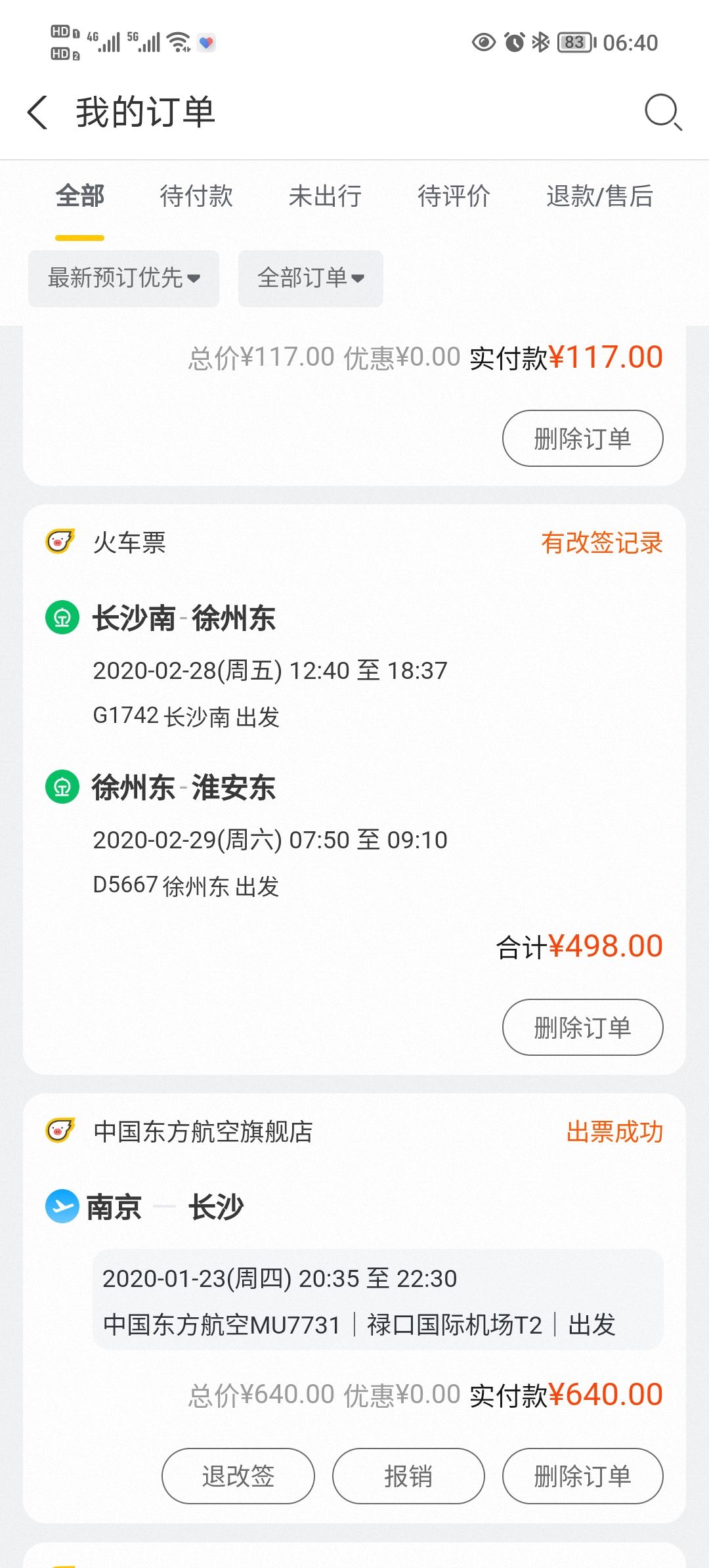The image size is (709, 1568).
Task: Open the 待评价 tab
Action: pyautogui.click(x=454, y=196)
